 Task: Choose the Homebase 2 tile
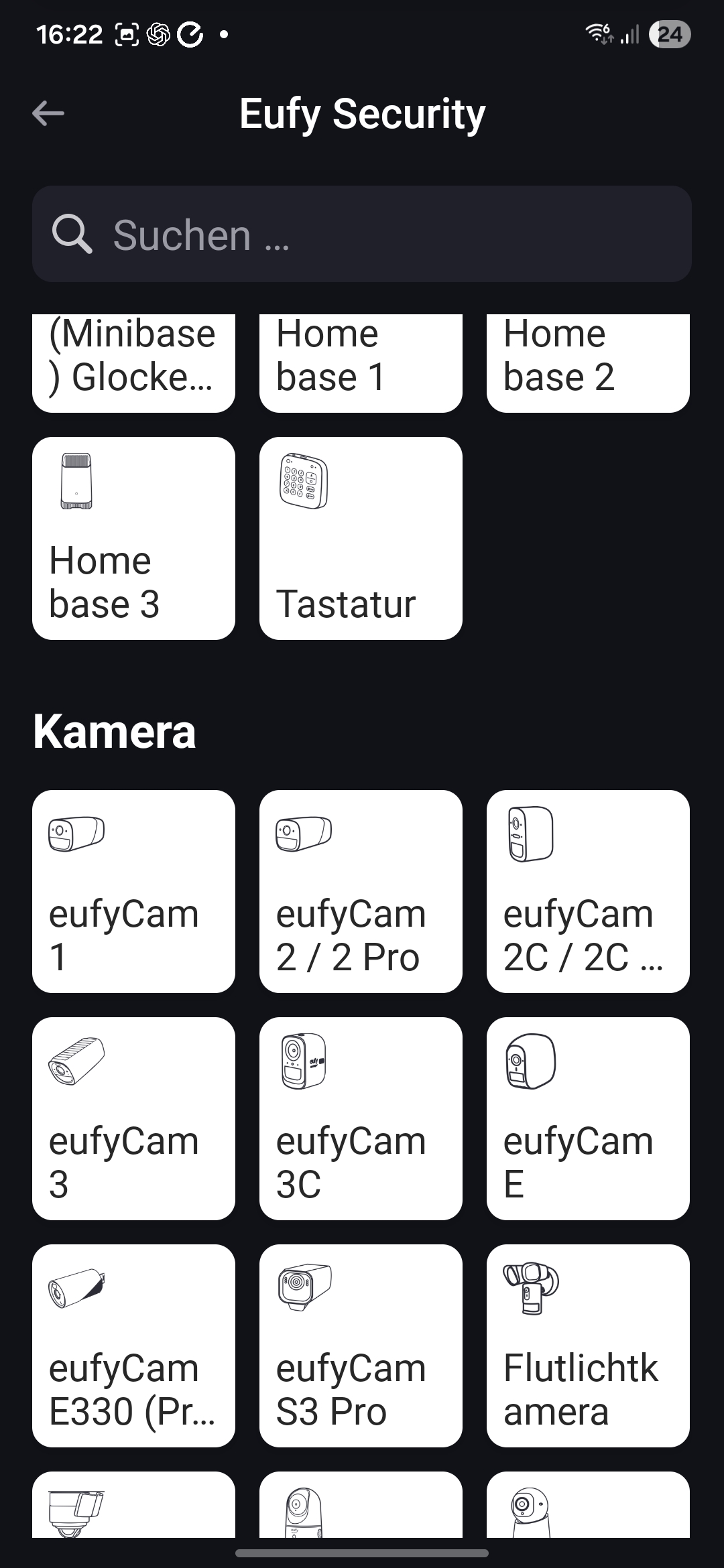pos(588,363)
